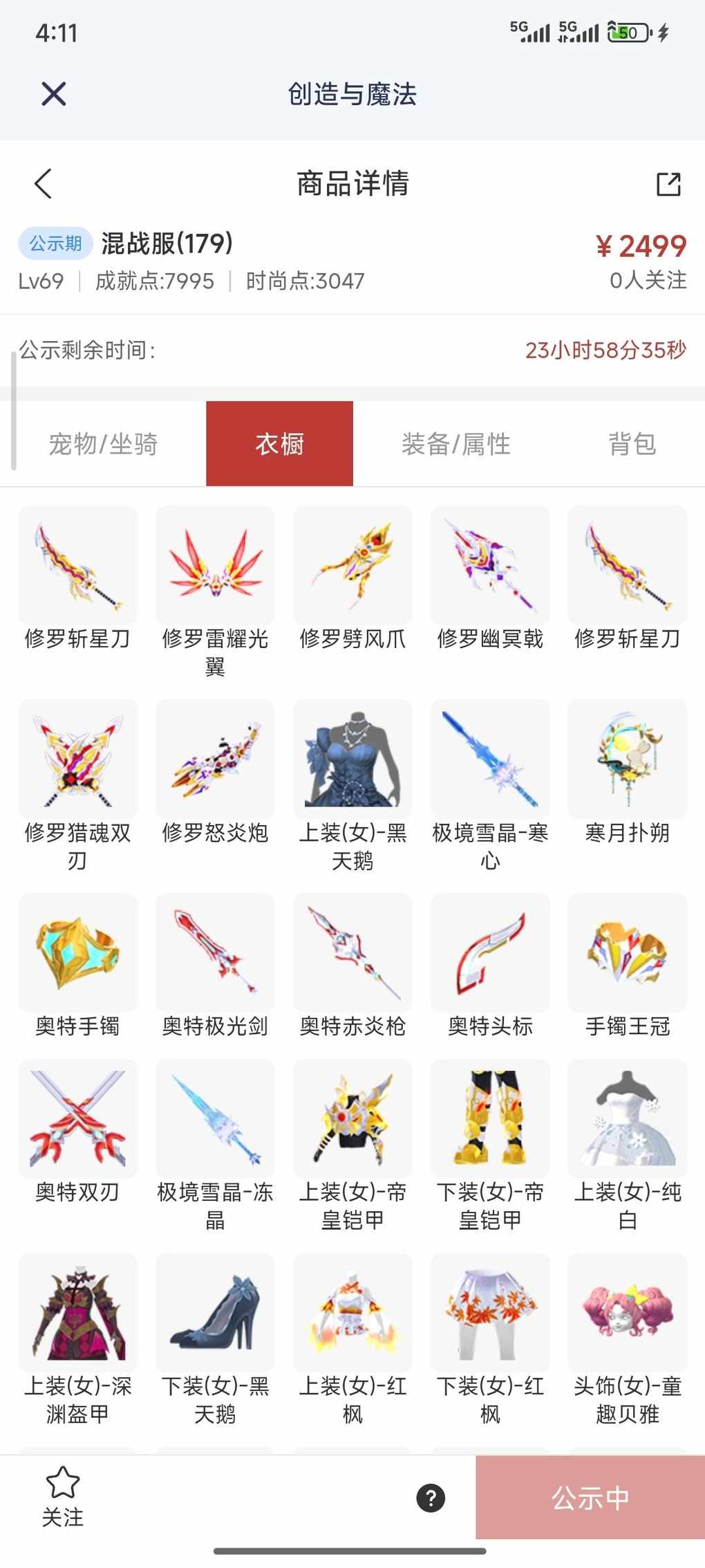Image resolution: width=705 pixels, height=1568 pixels.
Task: Switch to the 背包 tab
Action: pyautogui.click(x=632, y=444)
